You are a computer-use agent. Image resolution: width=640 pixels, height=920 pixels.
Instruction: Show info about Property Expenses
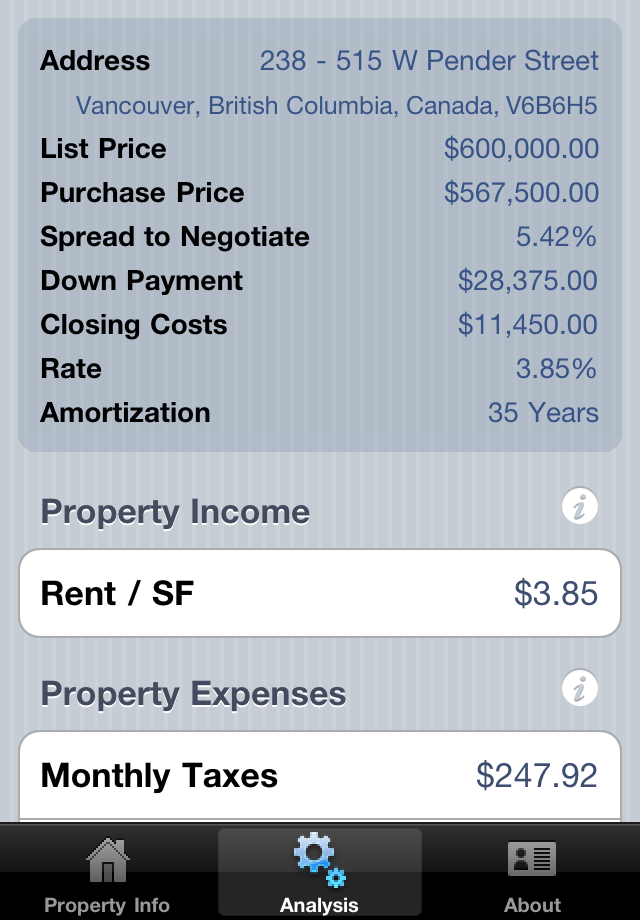(579, 689)
